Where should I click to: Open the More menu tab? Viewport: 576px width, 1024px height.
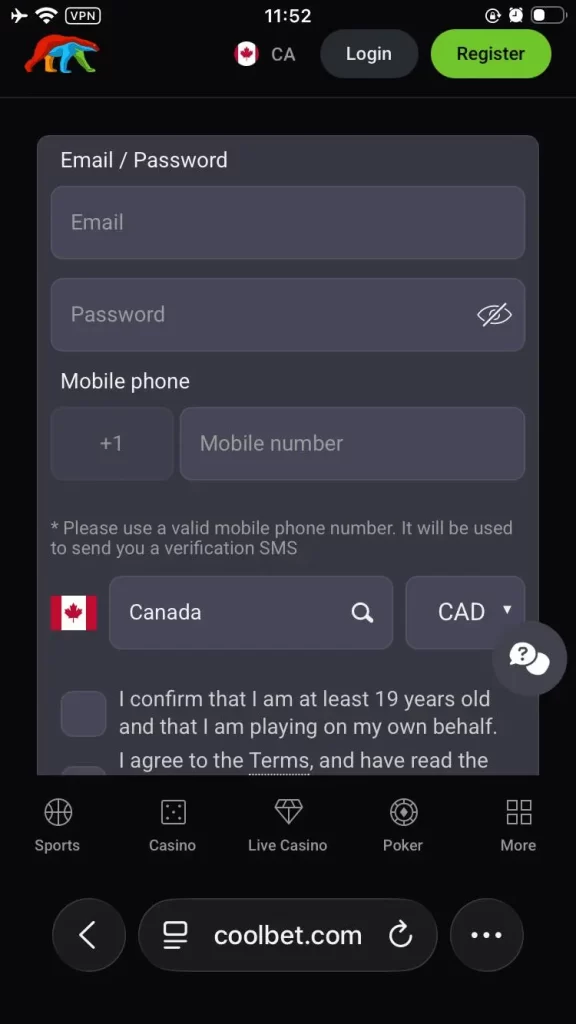click(x=519, y=826)
